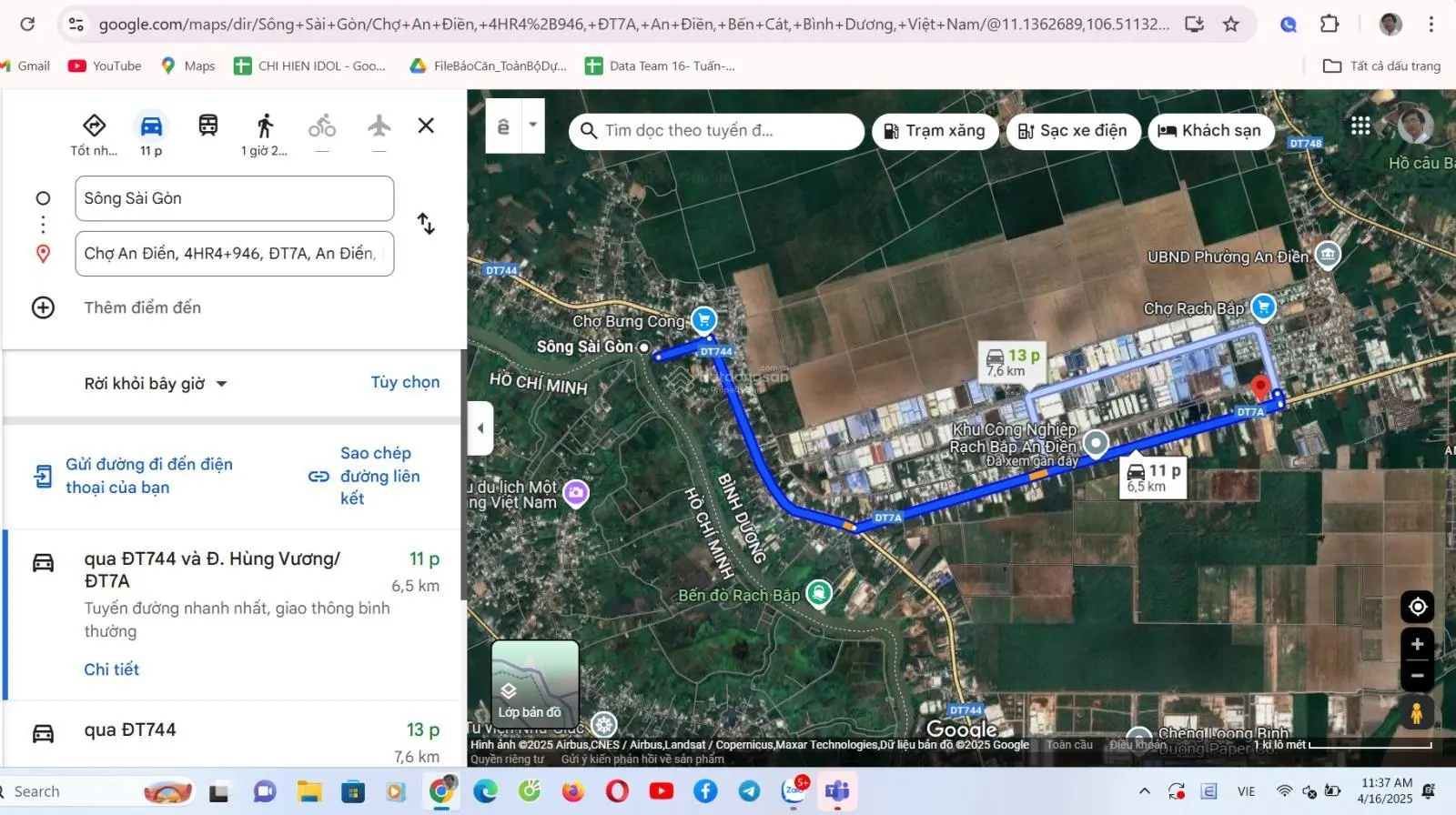Open the Rời khỏi bây giờ dropdown
1456x815 pixels.
pyautogui.click(x=156, y=384)
